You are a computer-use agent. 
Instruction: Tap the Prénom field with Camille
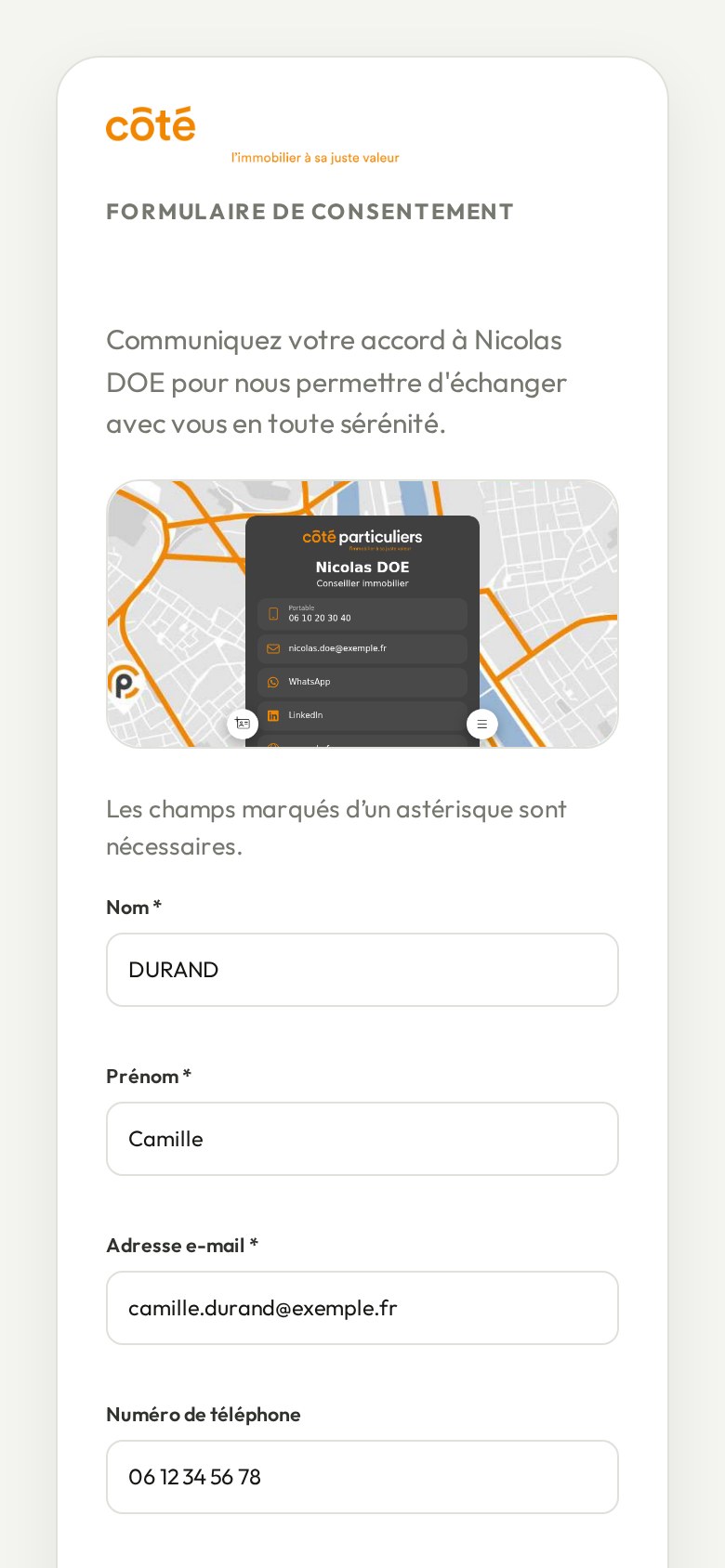pos(362,1139)
